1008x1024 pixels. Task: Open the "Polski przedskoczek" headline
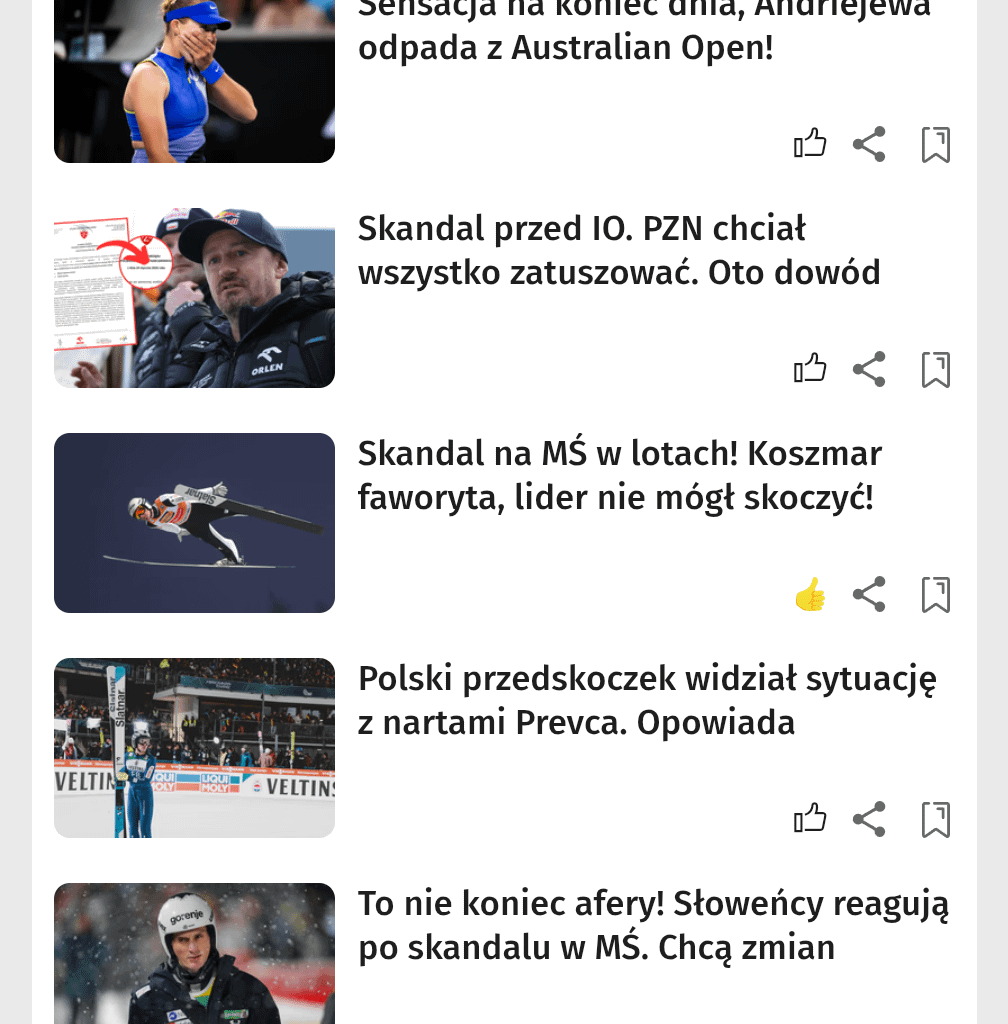(647, 700)
